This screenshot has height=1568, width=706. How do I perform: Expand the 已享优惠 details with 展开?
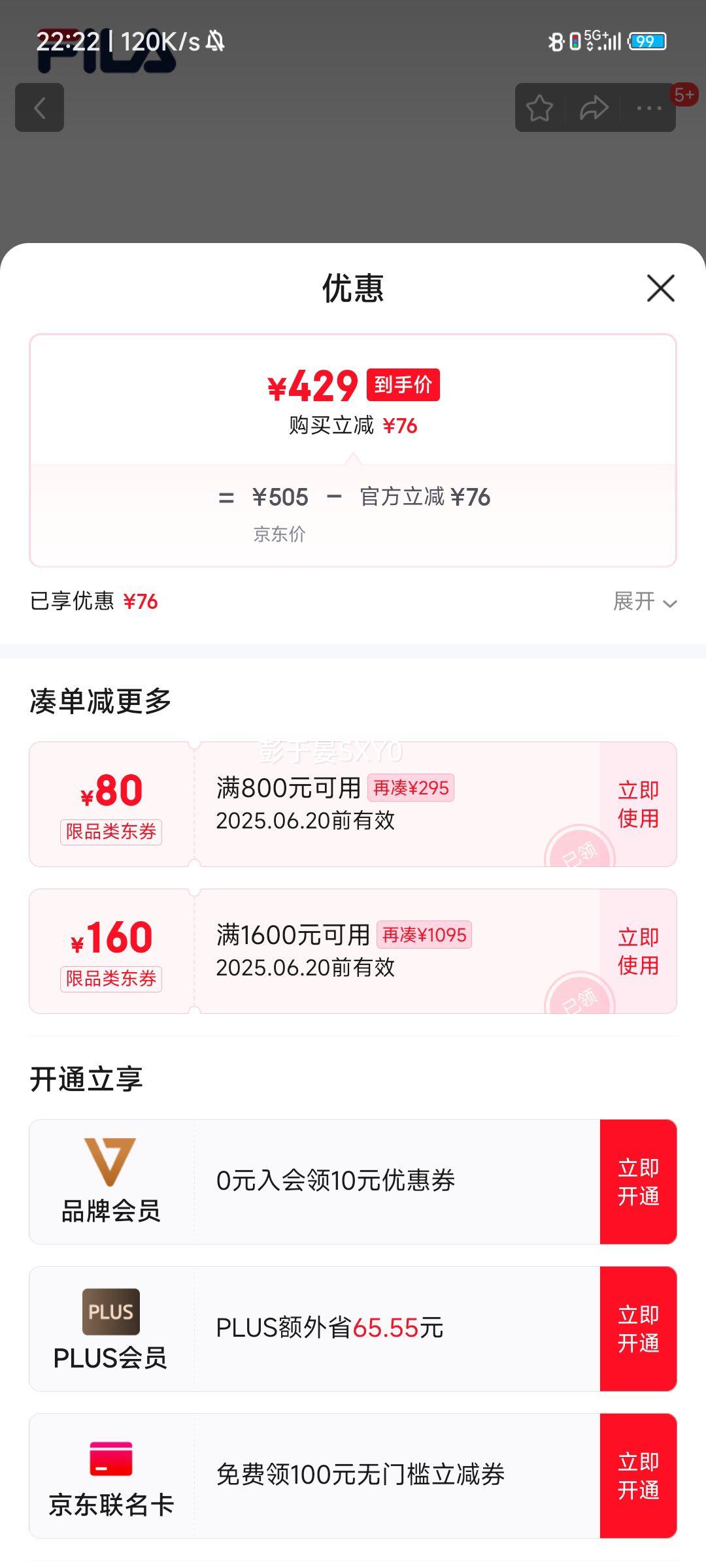click(645, 601)
